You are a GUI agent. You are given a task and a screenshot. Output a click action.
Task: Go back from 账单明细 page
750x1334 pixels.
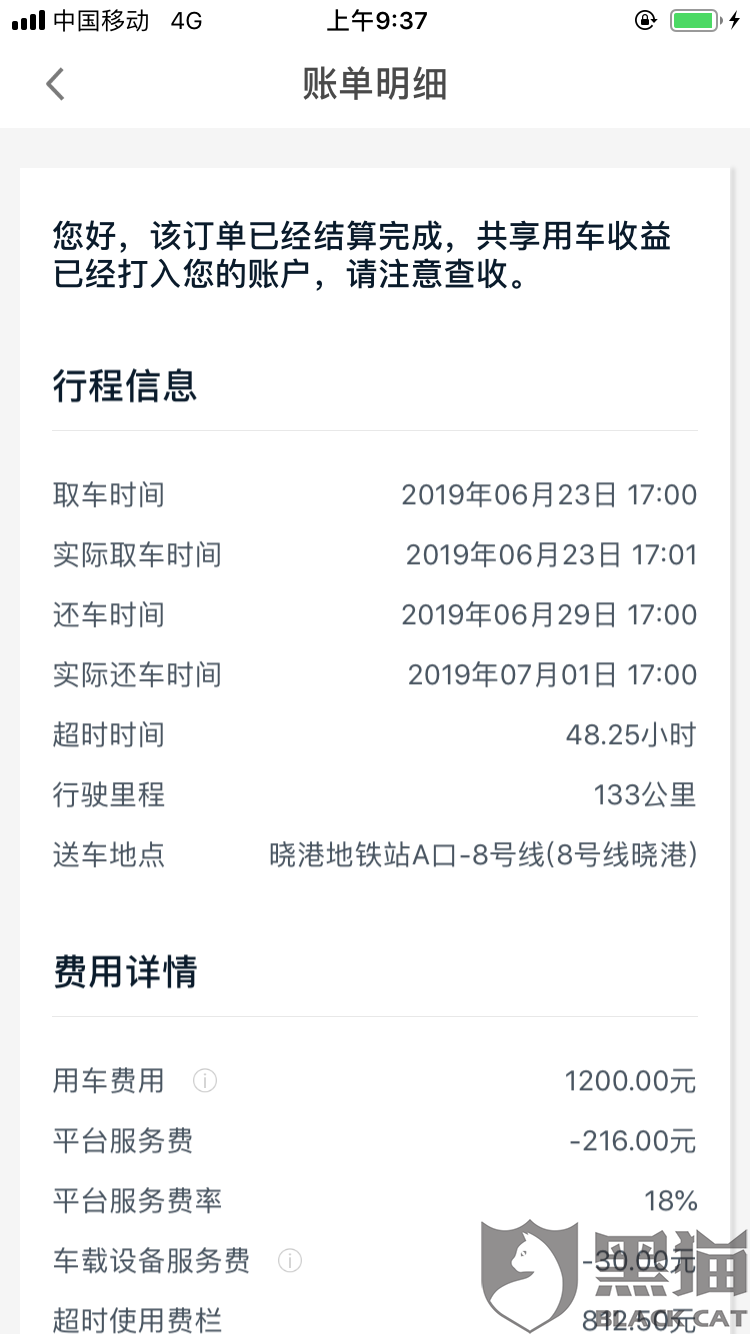point(55,84)
